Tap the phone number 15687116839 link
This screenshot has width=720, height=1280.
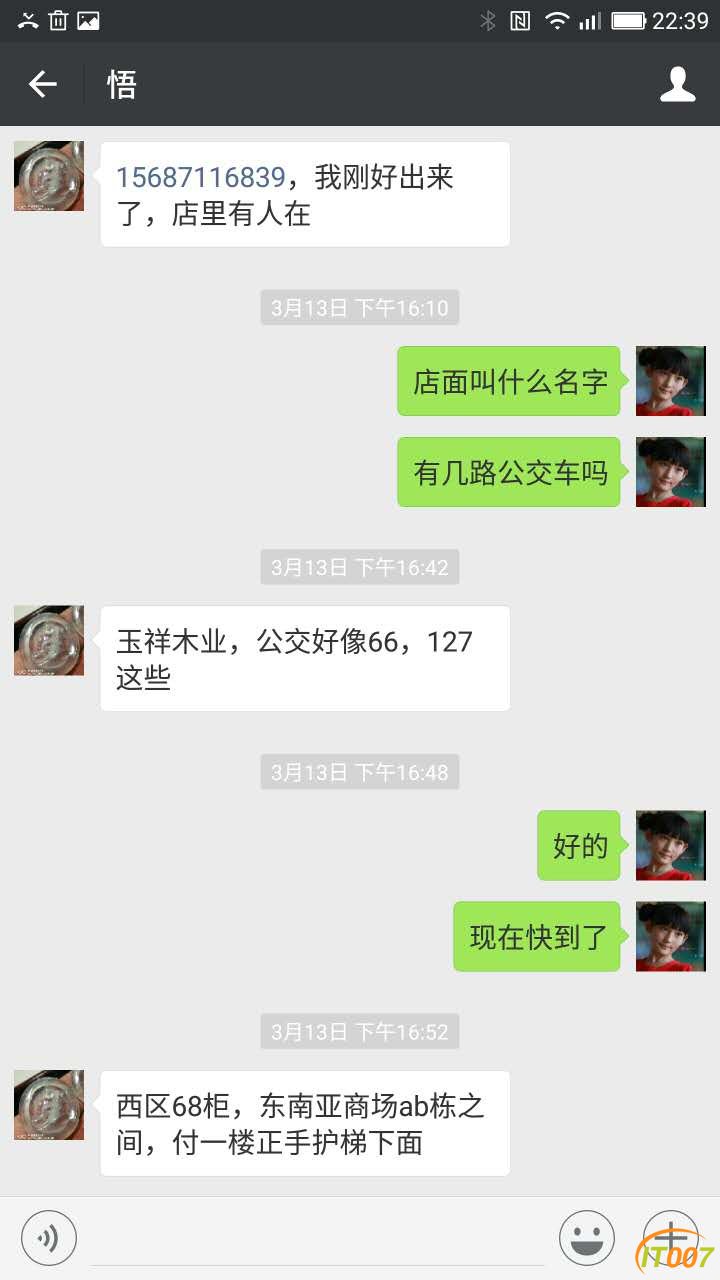click(200, 177)
